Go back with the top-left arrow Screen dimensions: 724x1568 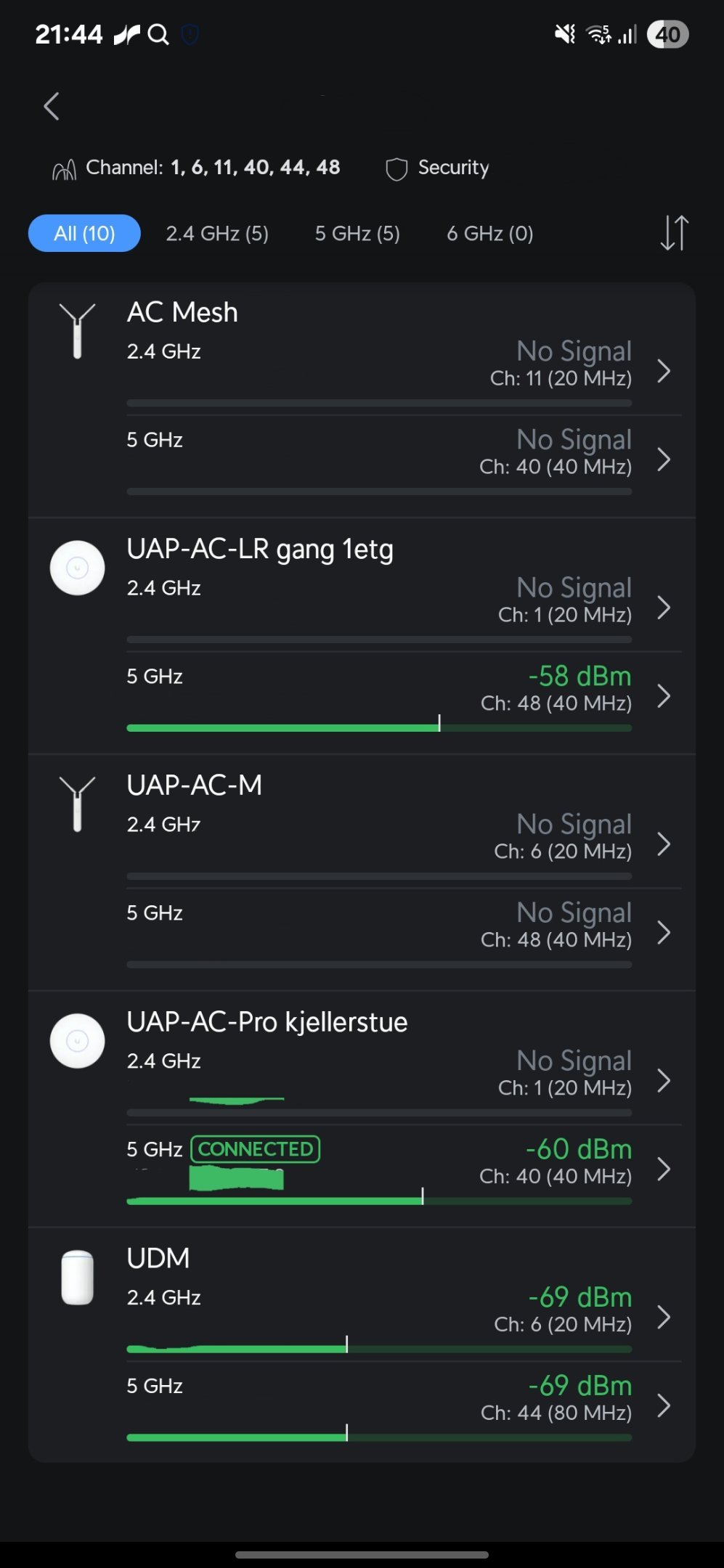pyautogui.click(x=51, y=107)
